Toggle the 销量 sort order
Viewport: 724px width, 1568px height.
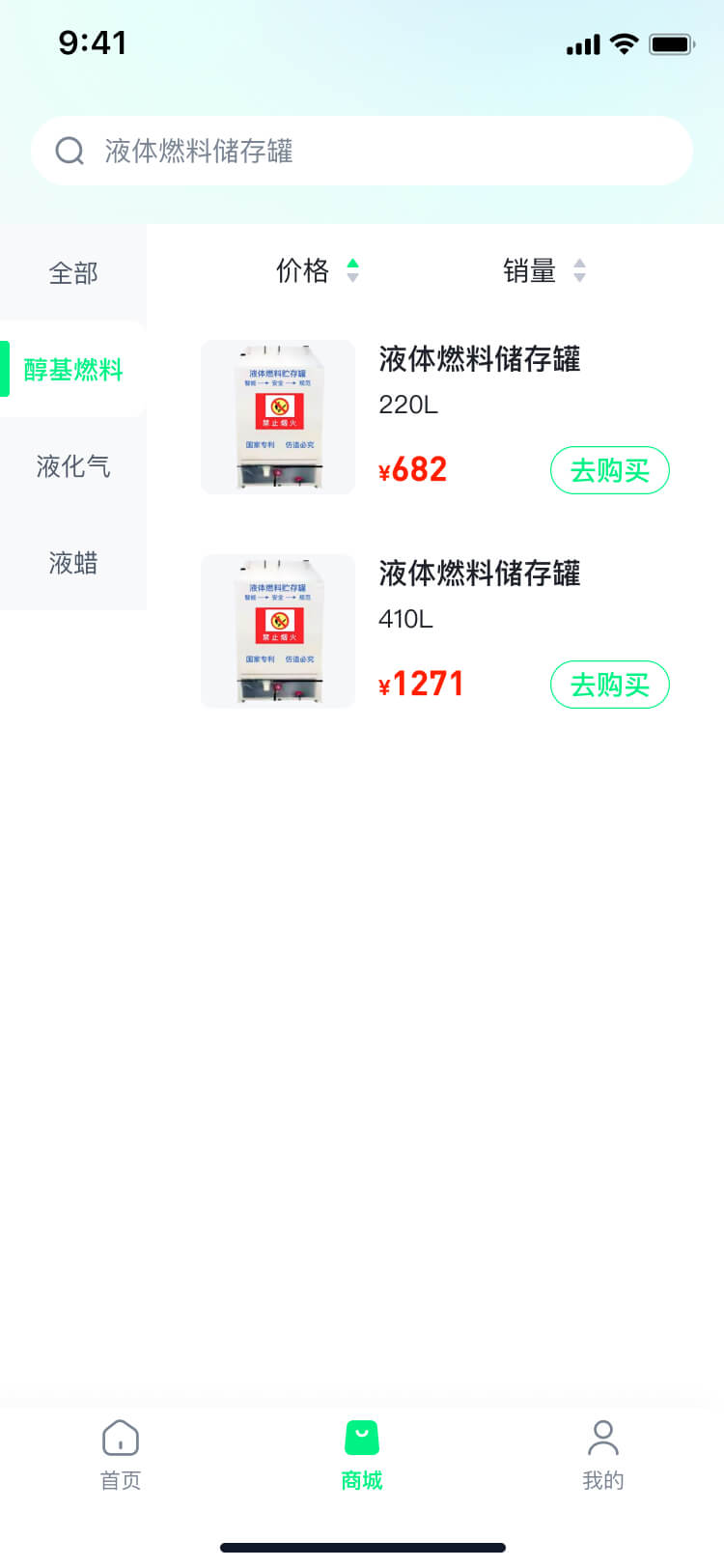point(578,270)
